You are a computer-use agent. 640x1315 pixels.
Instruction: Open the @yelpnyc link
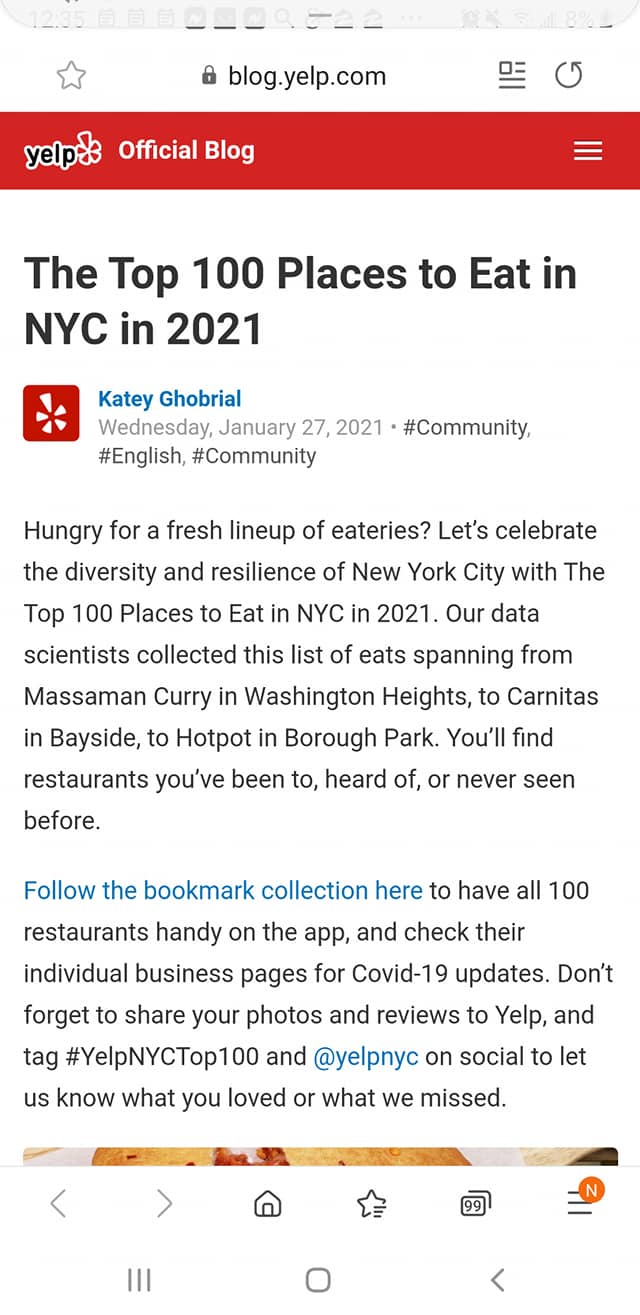coord(365,1056)
